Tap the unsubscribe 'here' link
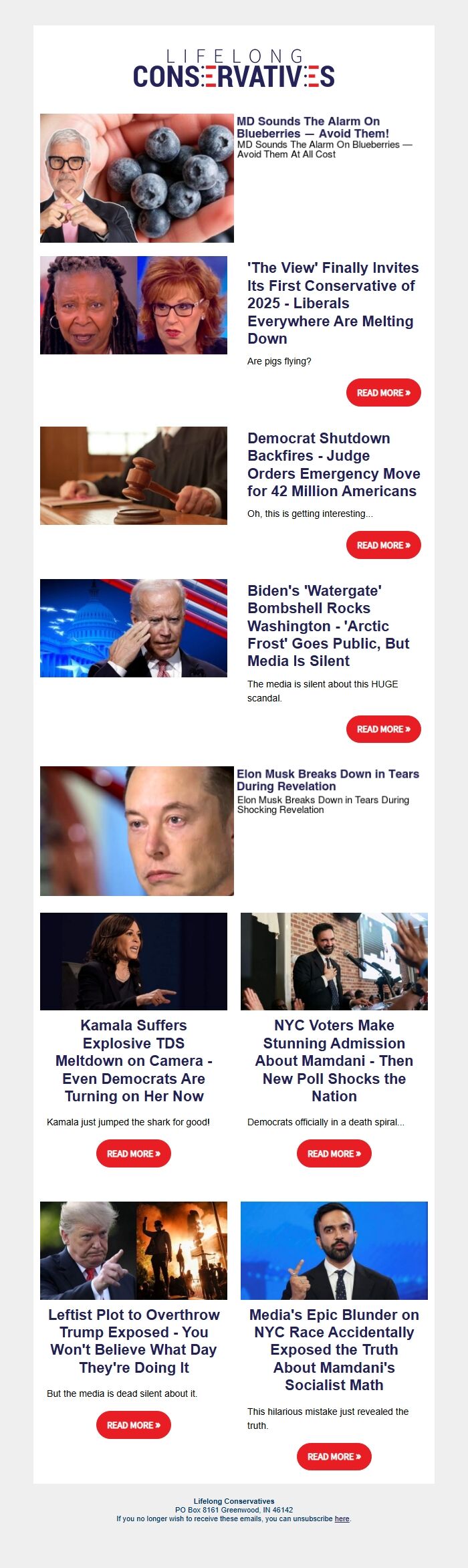The height and width of the screenshot is (1568, 468). pyautogui.click(x=342, y=1519)
